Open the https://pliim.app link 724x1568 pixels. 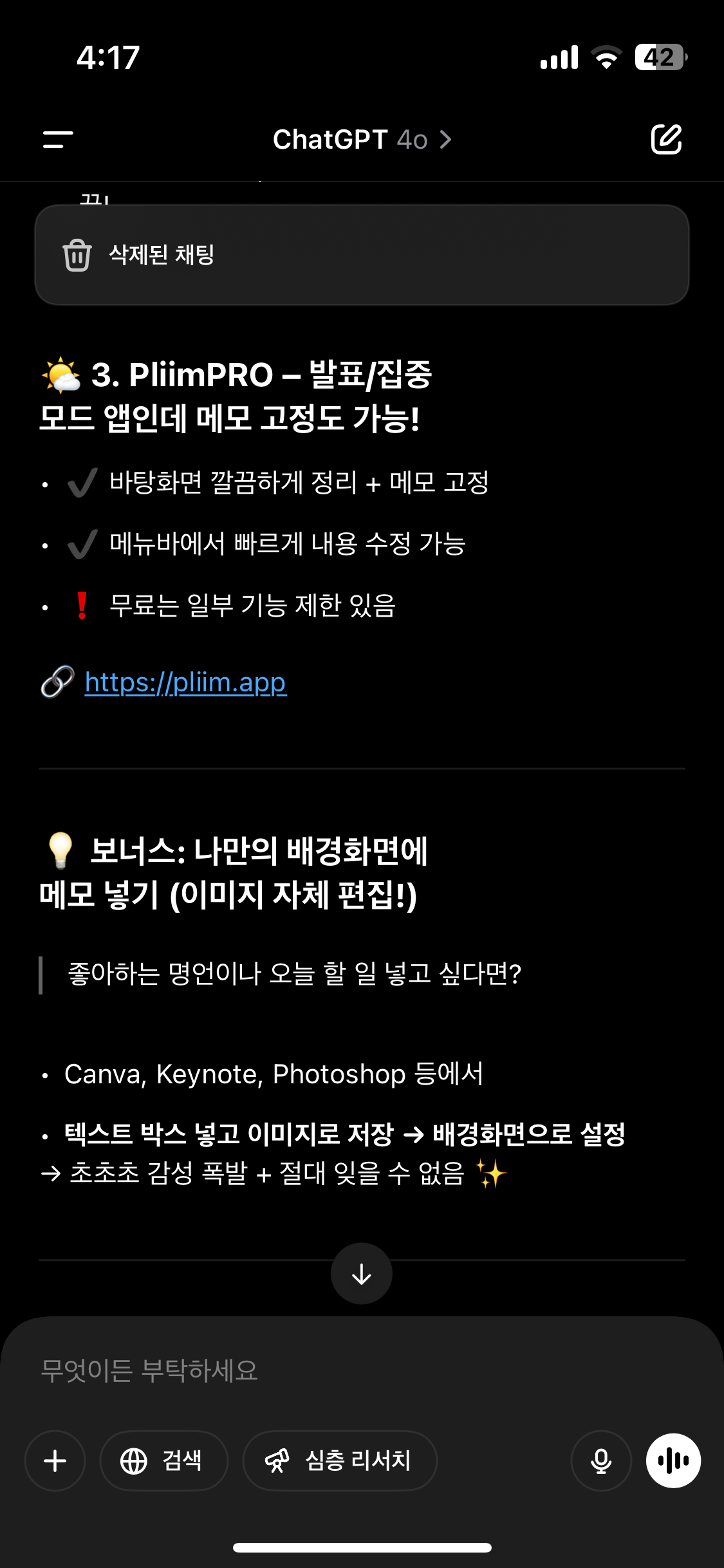point(185,682)
